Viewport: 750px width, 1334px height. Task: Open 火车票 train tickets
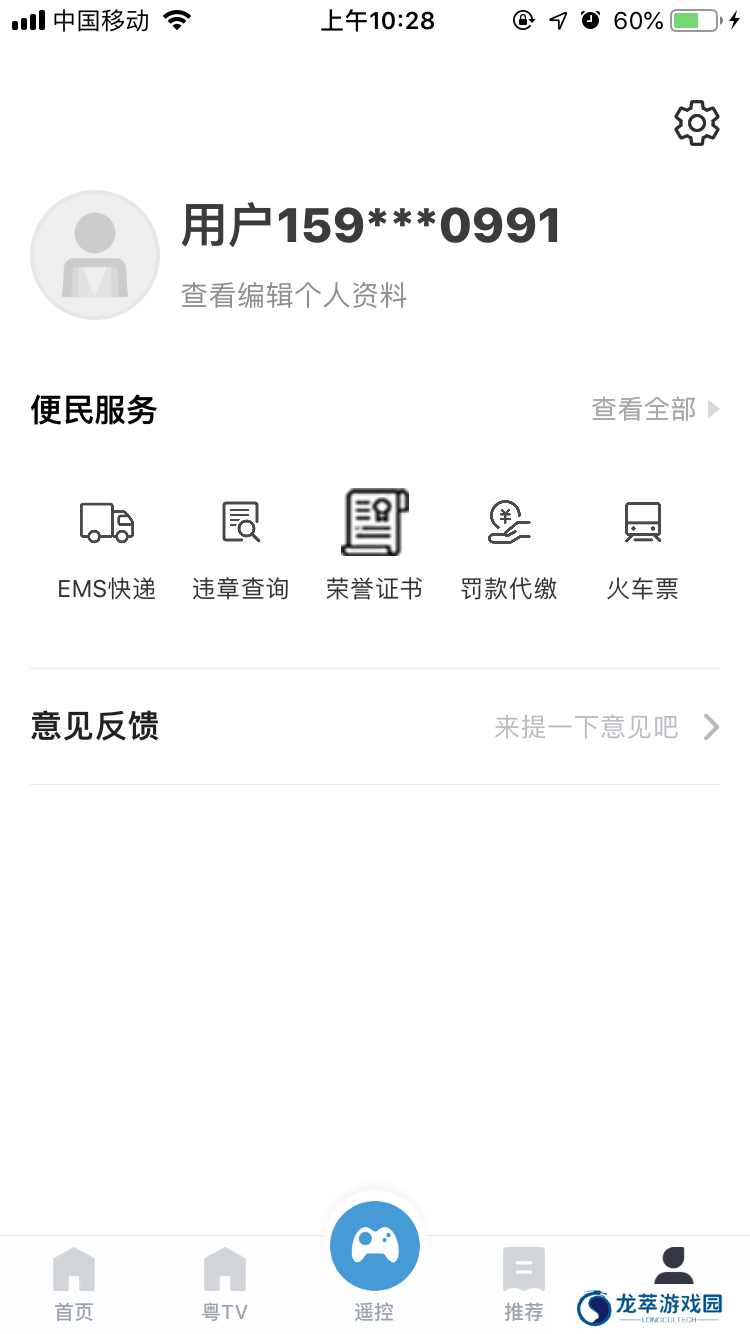click(x=642, y=545)
